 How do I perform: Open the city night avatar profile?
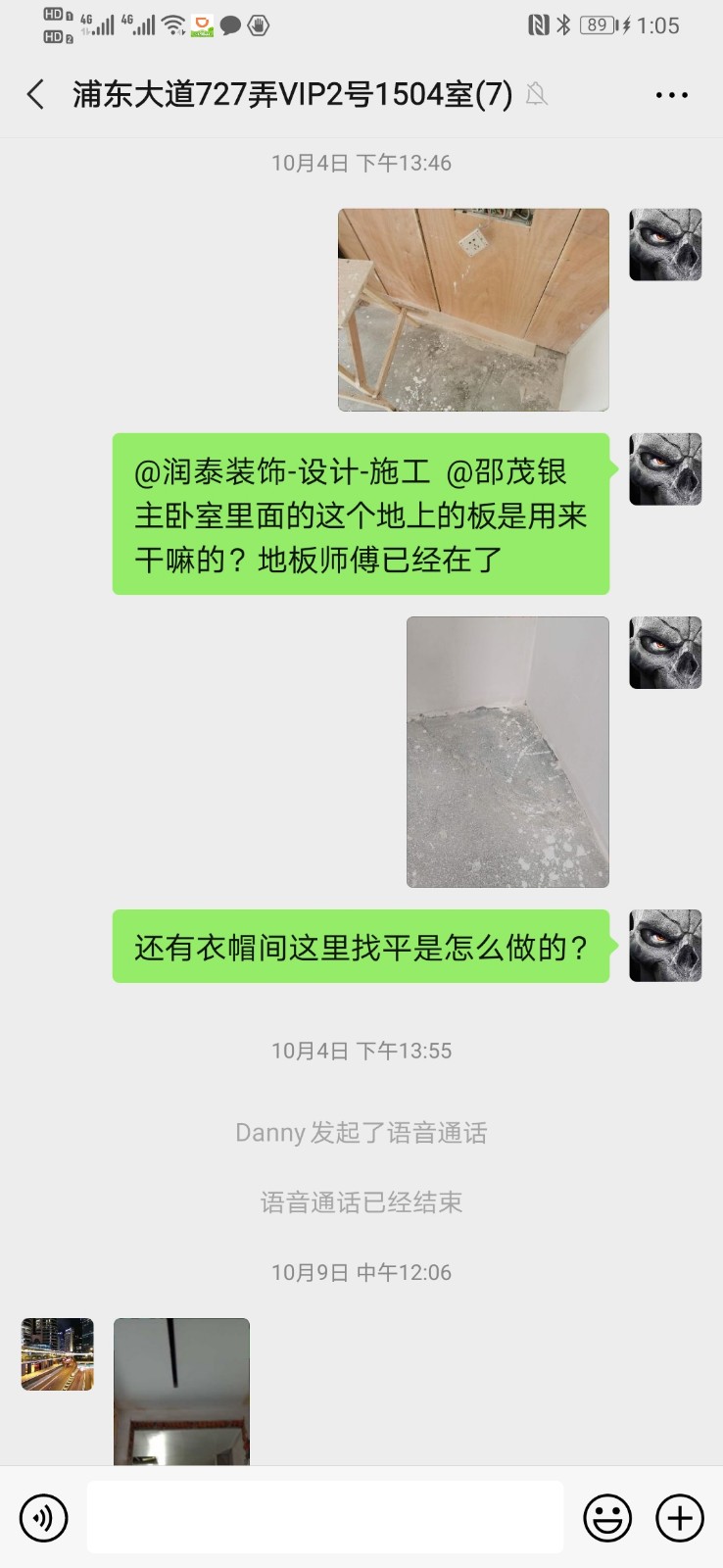tap(58, 1354)
